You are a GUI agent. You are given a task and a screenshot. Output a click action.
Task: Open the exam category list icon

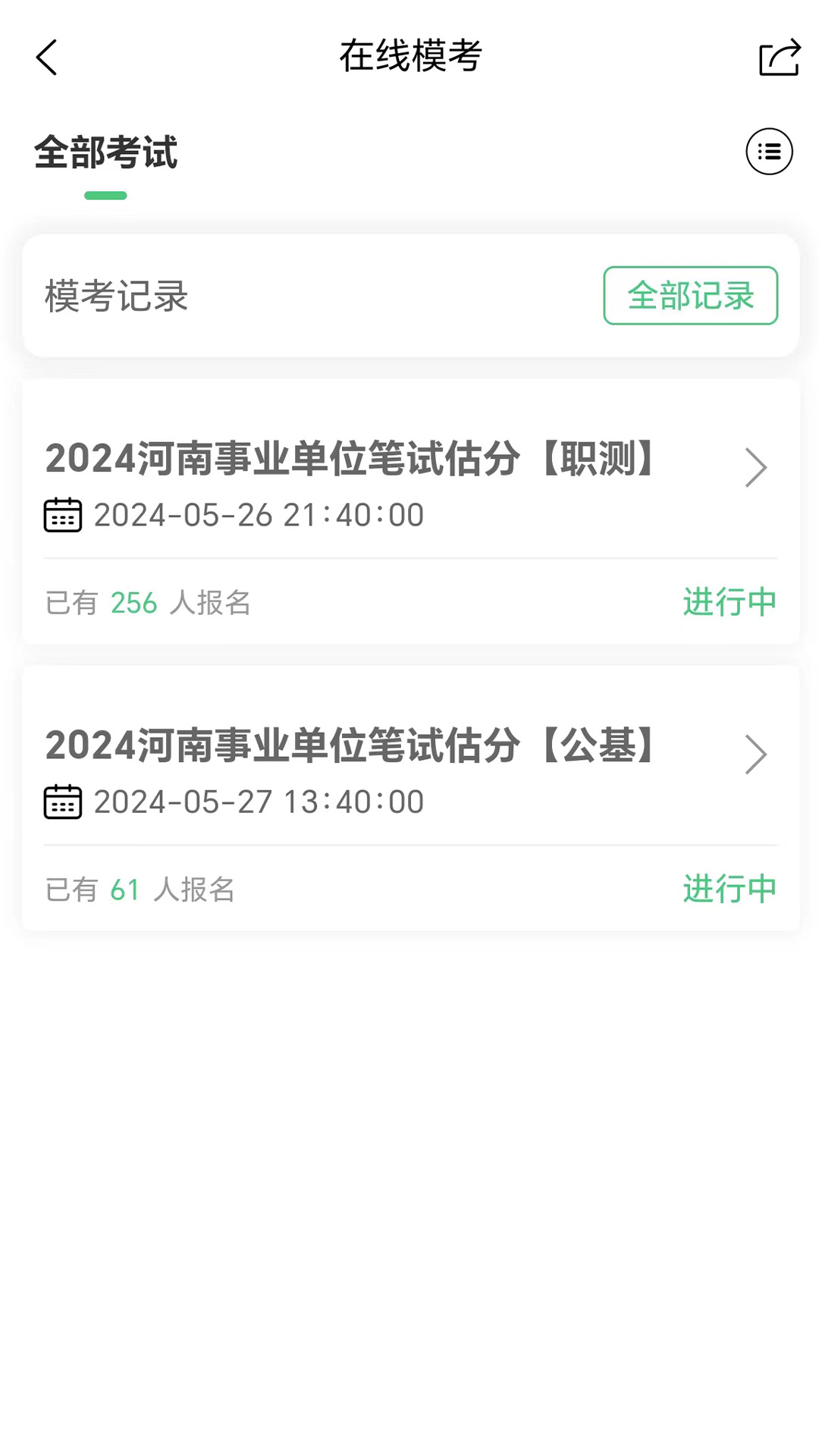pyautogui.click(x=769, y=152)
